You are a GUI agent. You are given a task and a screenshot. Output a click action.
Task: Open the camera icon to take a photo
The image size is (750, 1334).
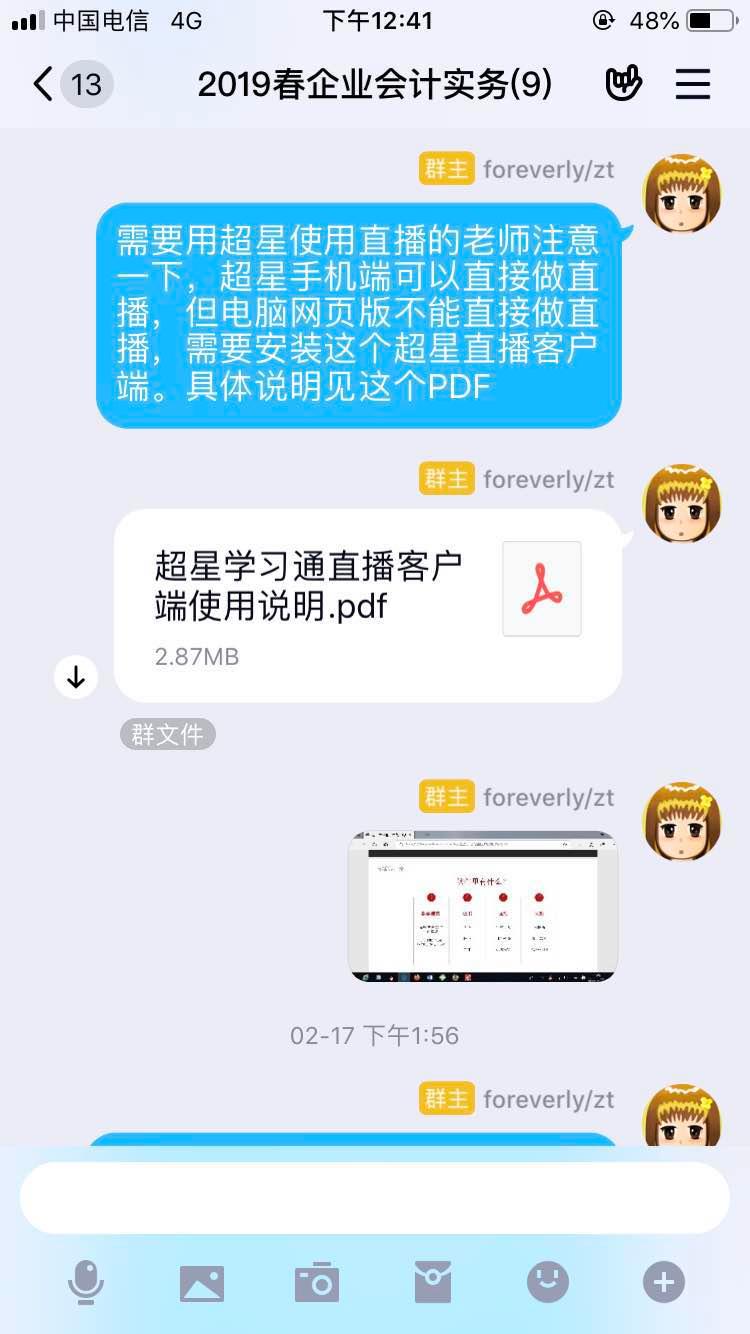coord(317,1280)
